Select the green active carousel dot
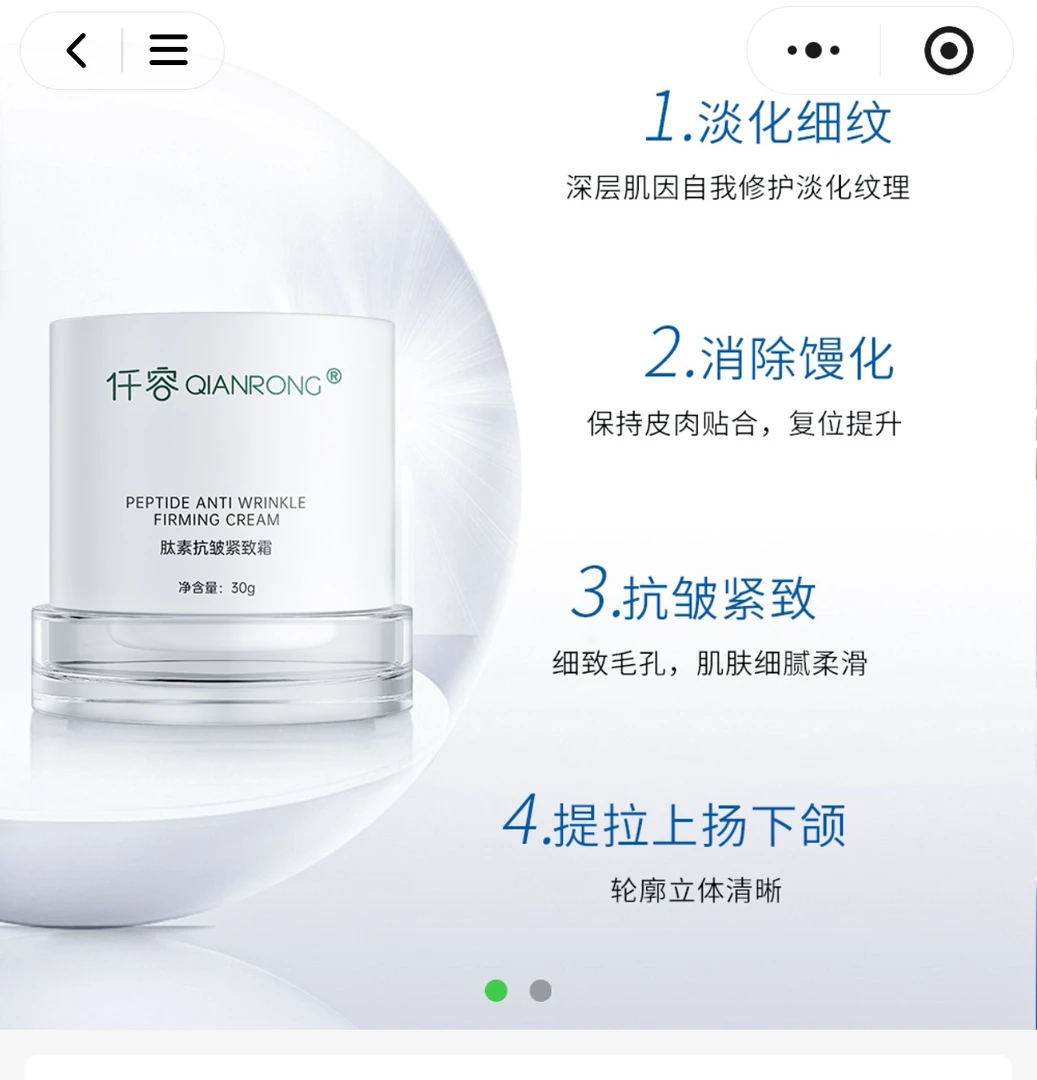The width and height of the screenshot is (1037, 1080). click(x=495, y=990)
